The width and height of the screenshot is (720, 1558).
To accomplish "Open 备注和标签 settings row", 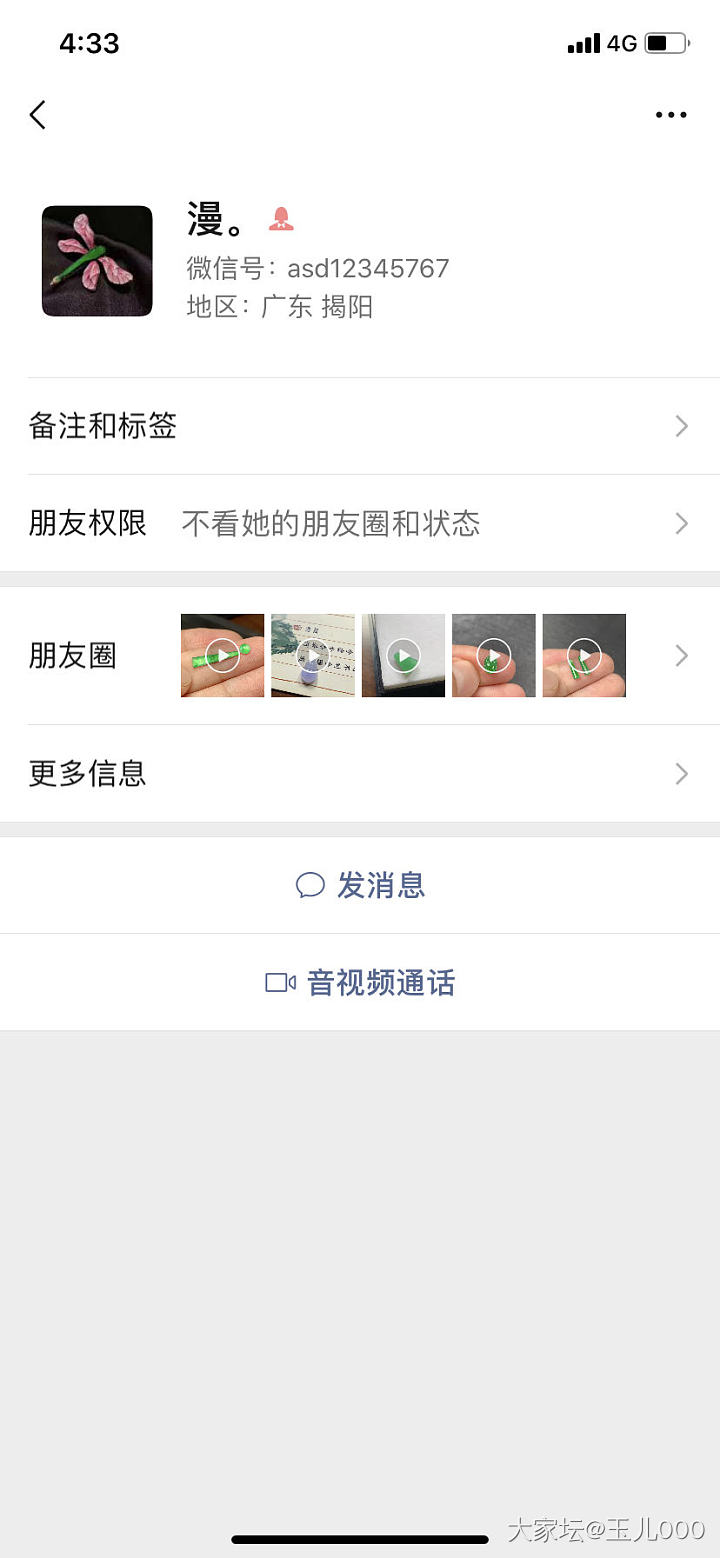I will [x=360, y=427].
